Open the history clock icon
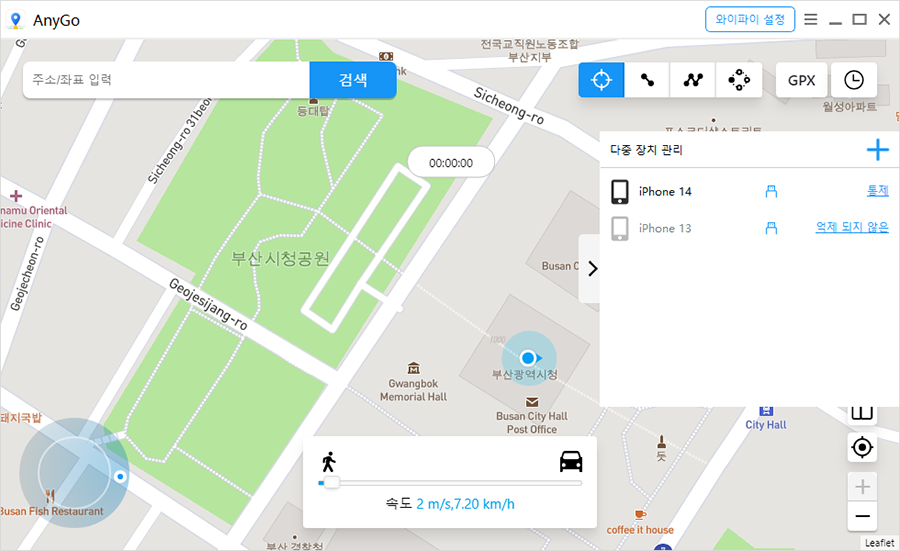 tap(854, 80)
